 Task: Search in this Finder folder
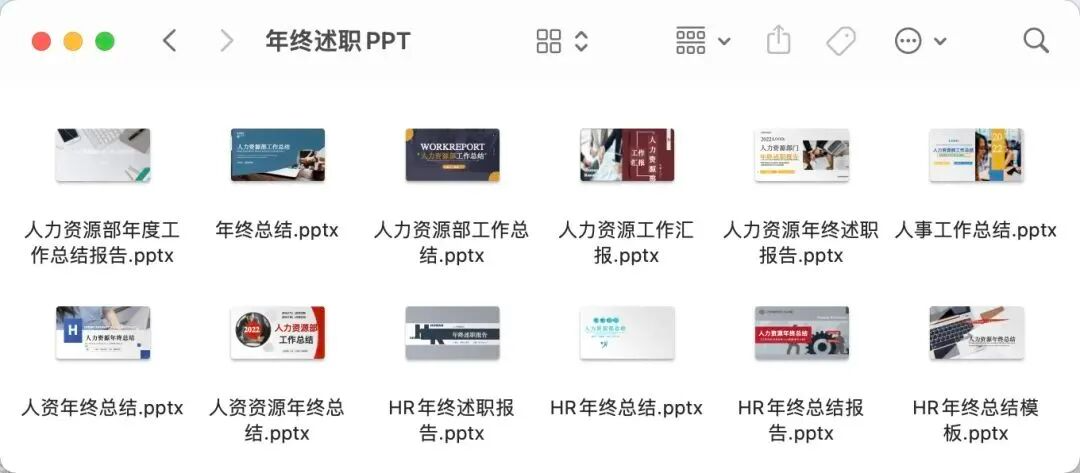(x=1036, y=41)
